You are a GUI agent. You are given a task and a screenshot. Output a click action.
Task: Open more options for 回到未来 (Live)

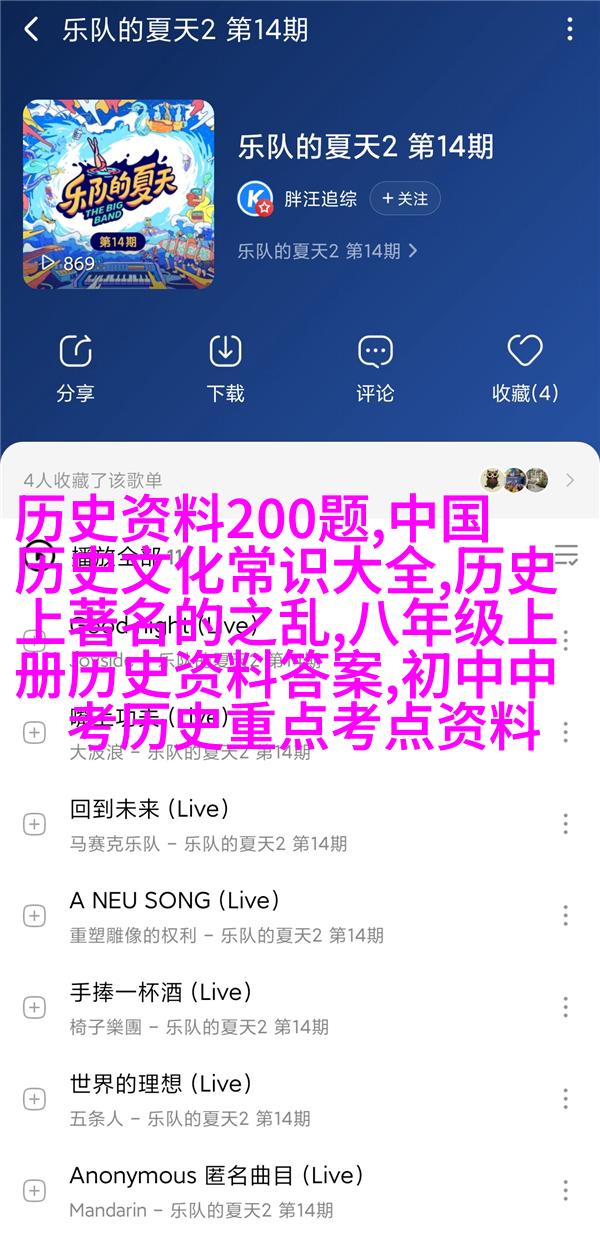565,824
